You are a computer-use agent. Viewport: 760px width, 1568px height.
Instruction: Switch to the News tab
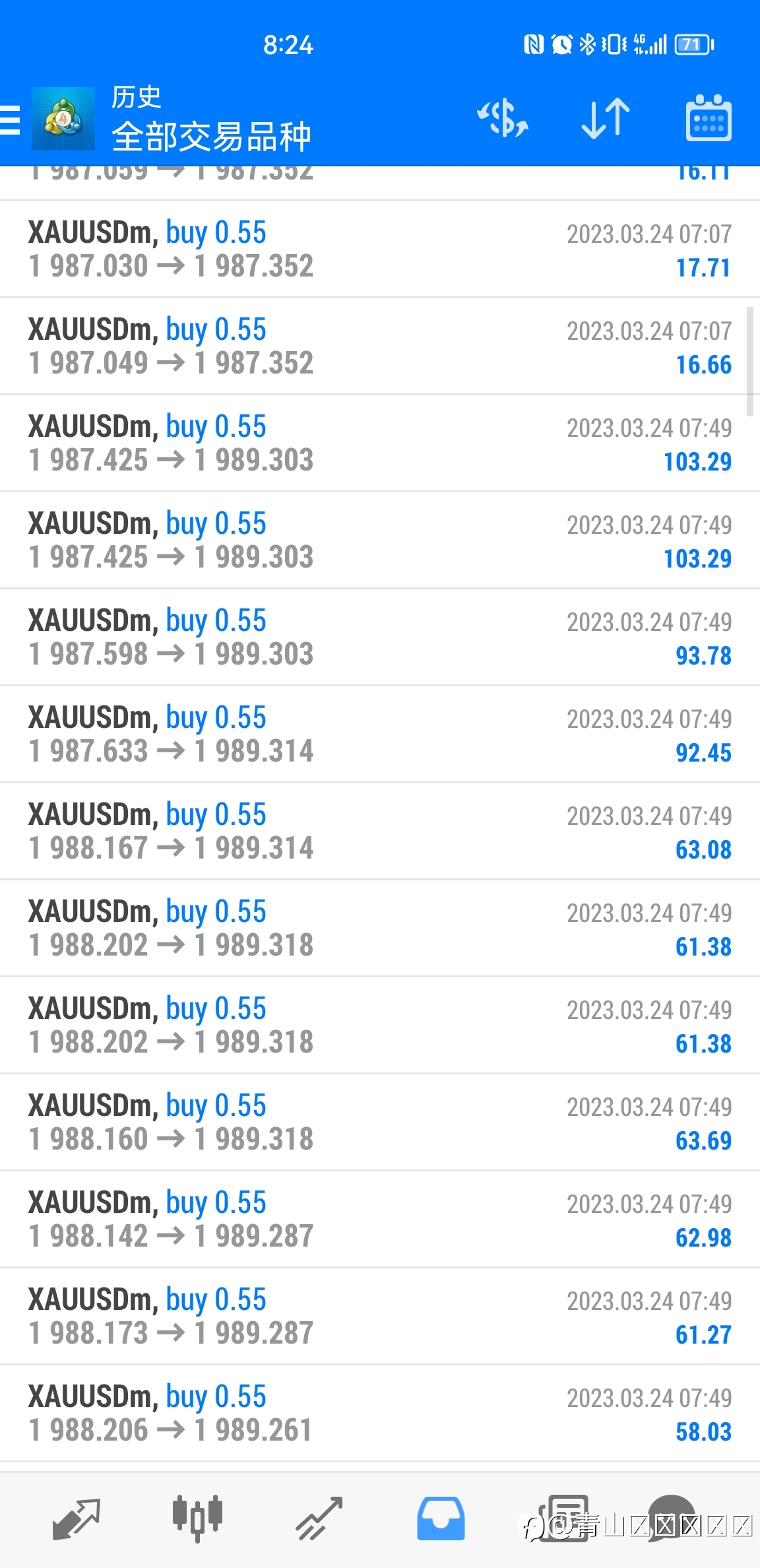tap(563, 1519)
